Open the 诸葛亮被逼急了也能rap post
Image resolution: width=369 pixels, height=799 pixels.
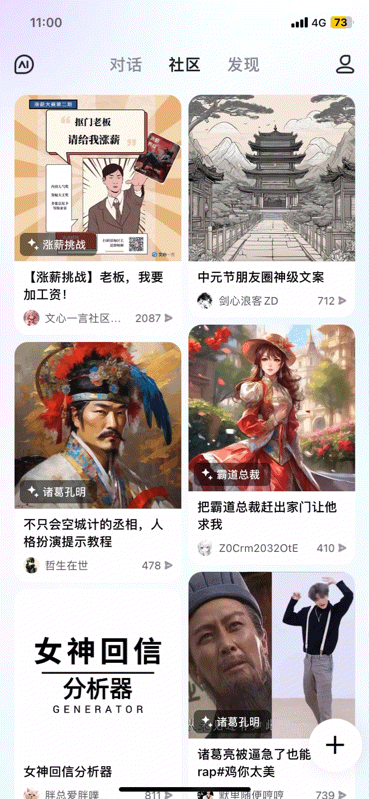click(x=272, y=685)
